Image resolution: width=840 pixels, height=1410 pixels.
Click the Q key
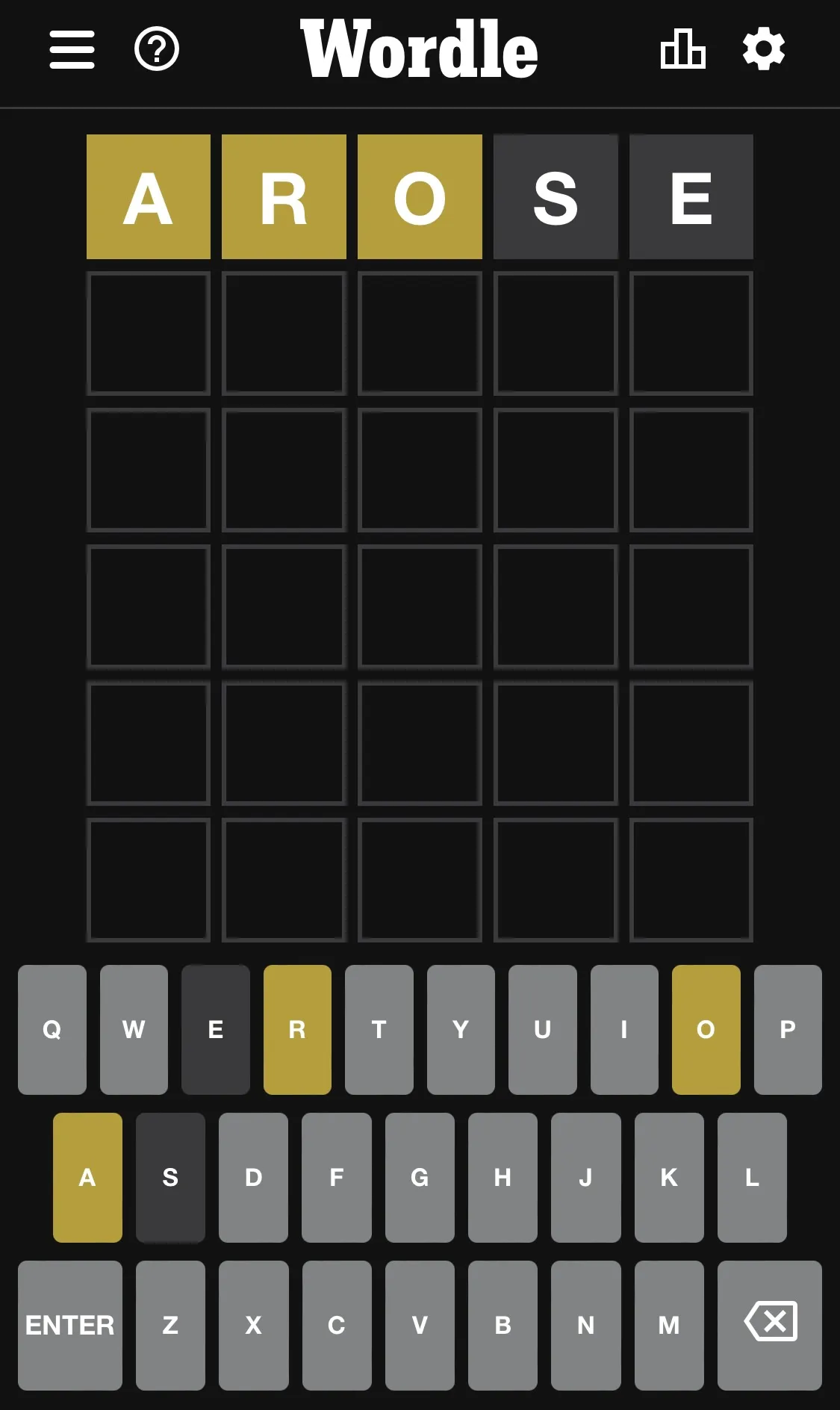click(52, 1029)
